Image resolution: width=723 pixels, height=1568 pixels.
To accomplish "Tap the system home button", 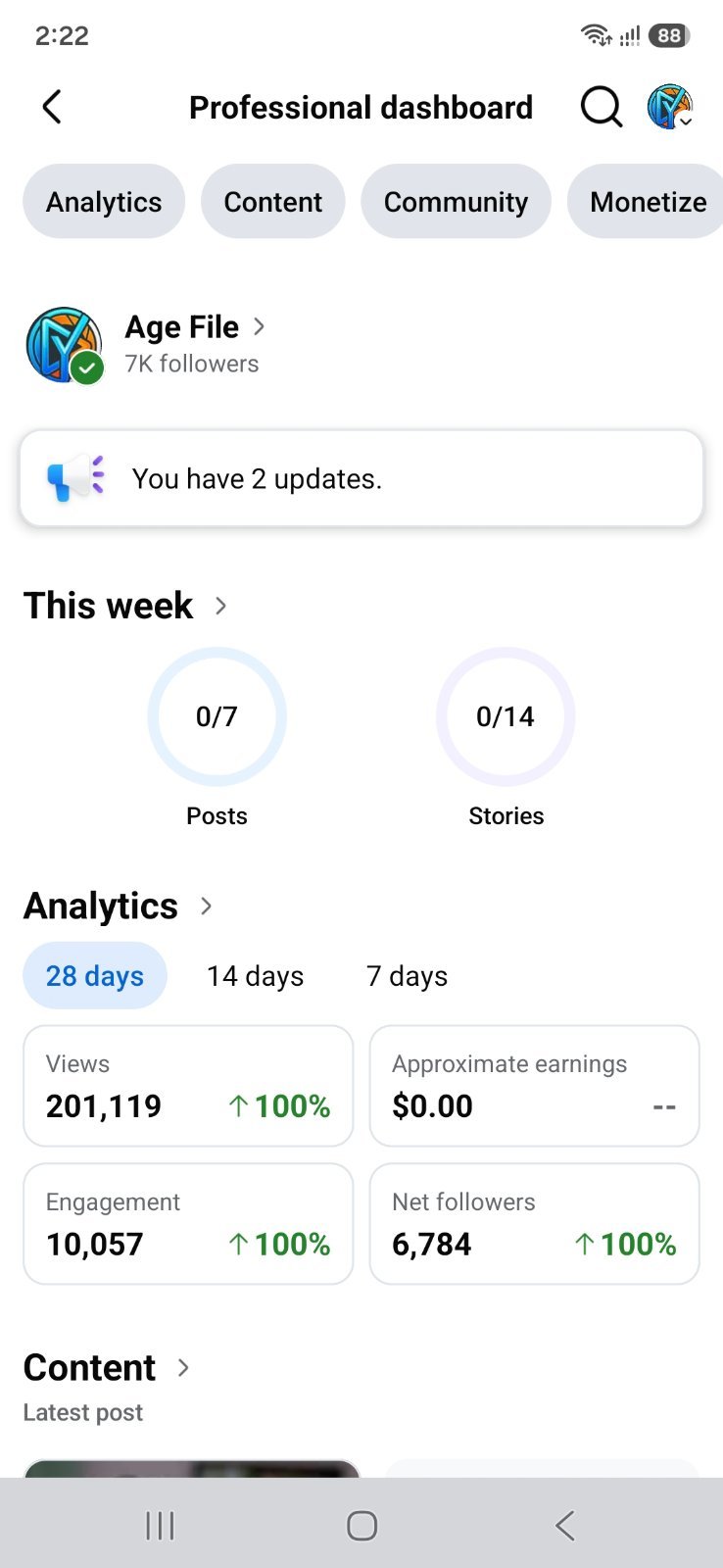I will point(361,1525).
